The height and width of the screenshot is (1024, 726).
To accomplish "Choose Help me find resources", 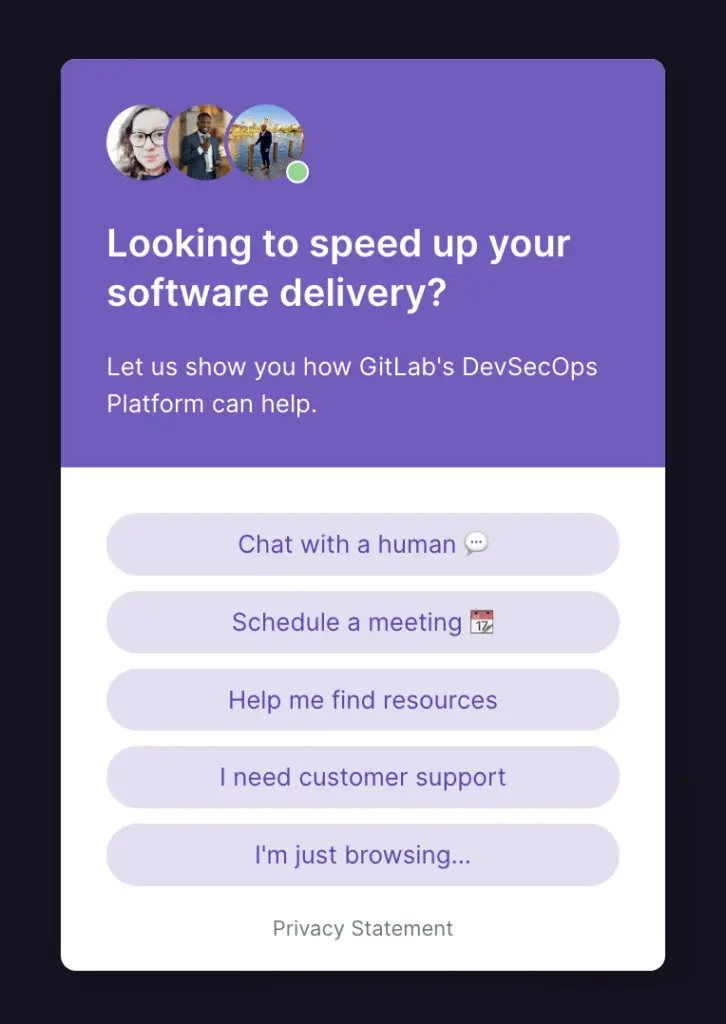I will [363, 699].
